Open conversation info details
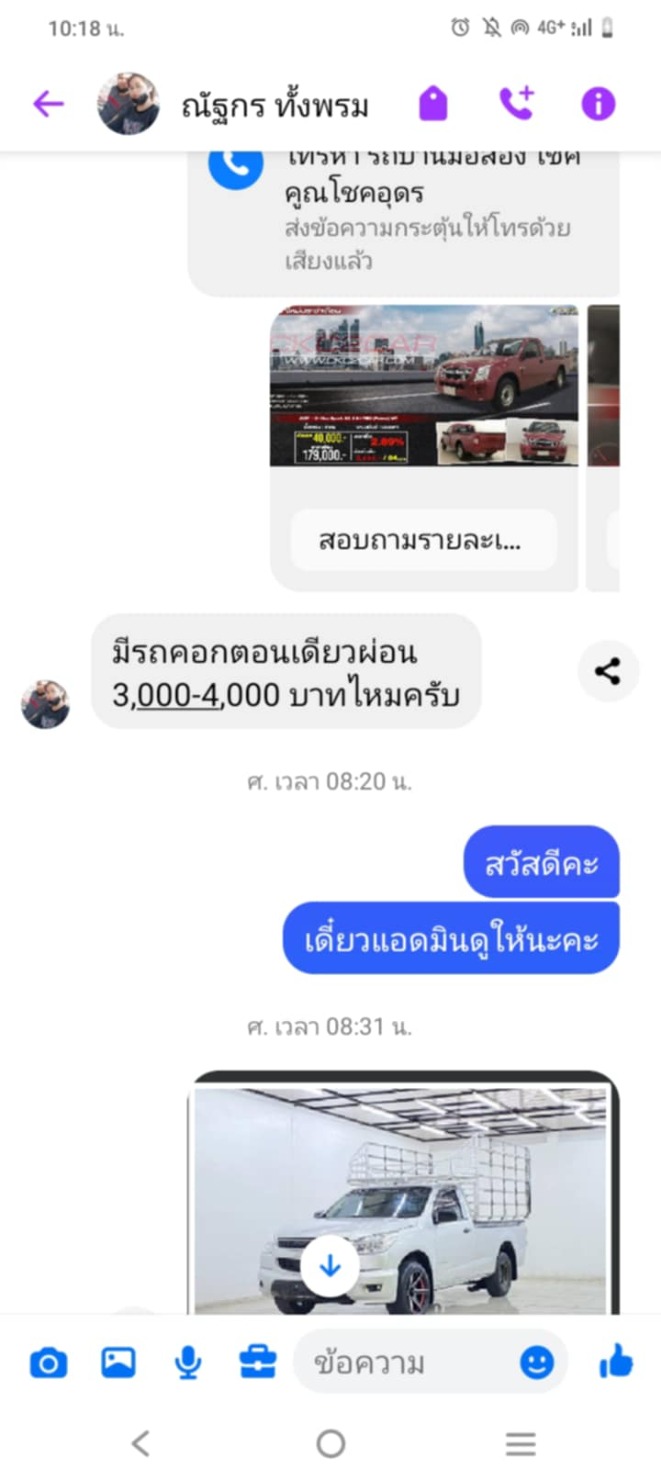Screen dimensions: 661x1480 [x=598, y=104]
